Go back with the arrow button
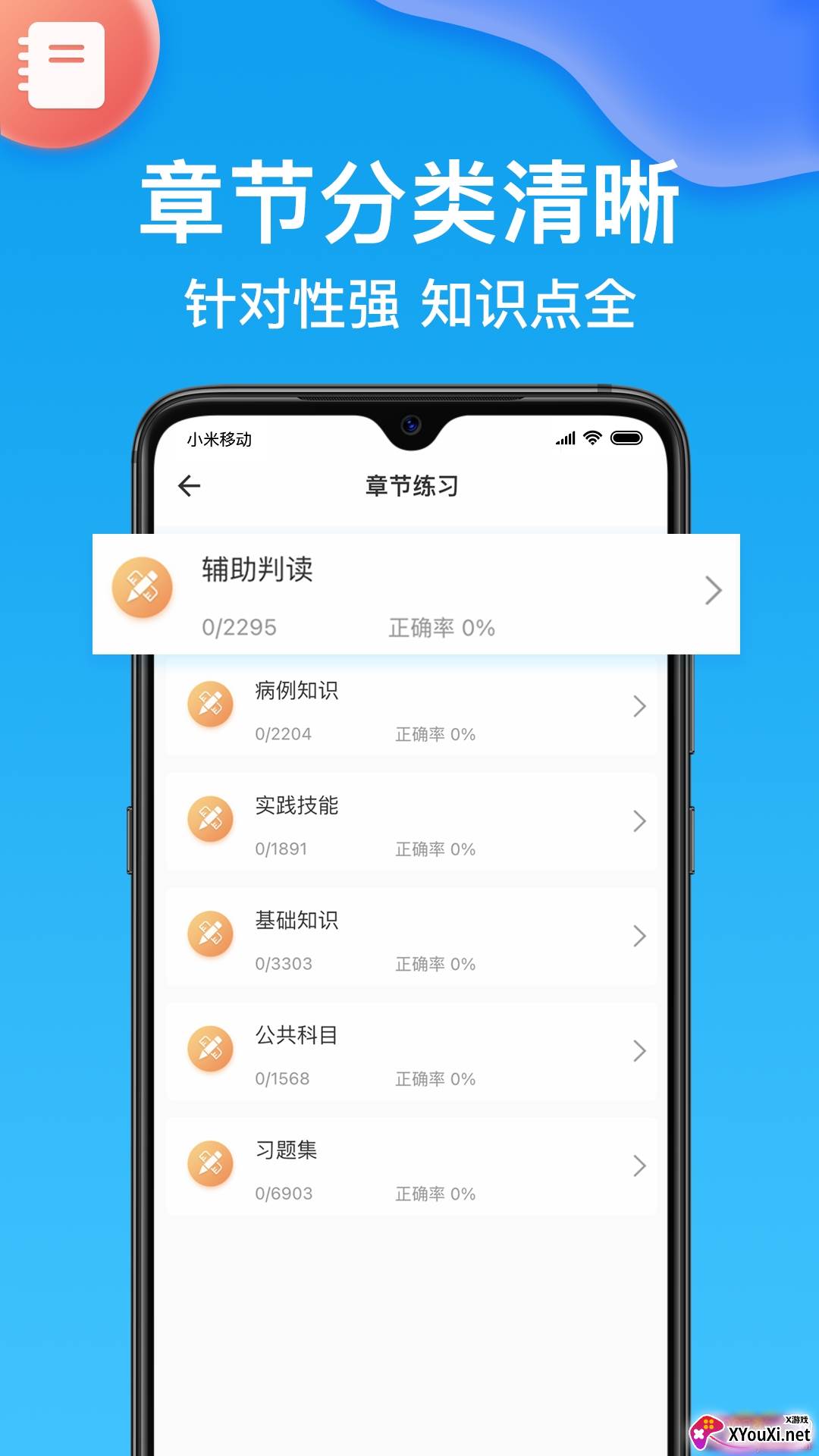This screenshot has width=819, height=1456. [189, 485]
